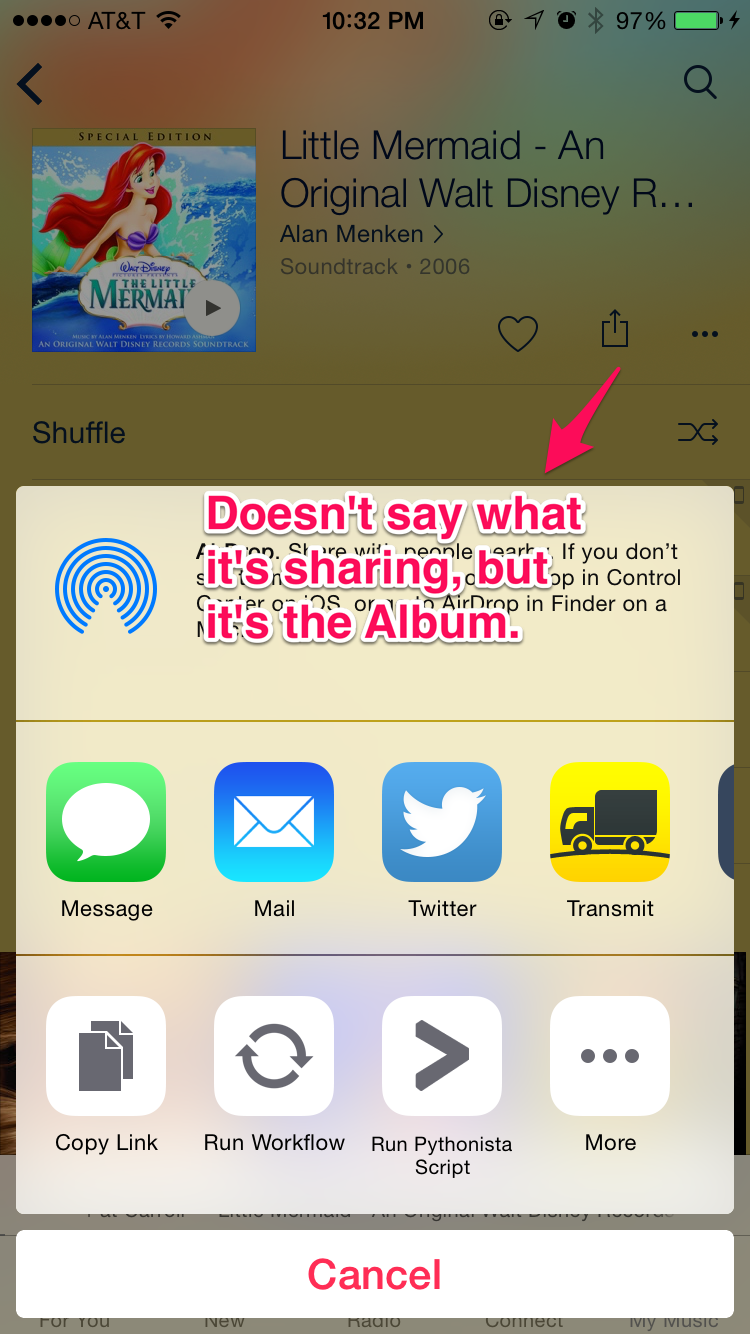Post the album to Twitter

point(442,822)
